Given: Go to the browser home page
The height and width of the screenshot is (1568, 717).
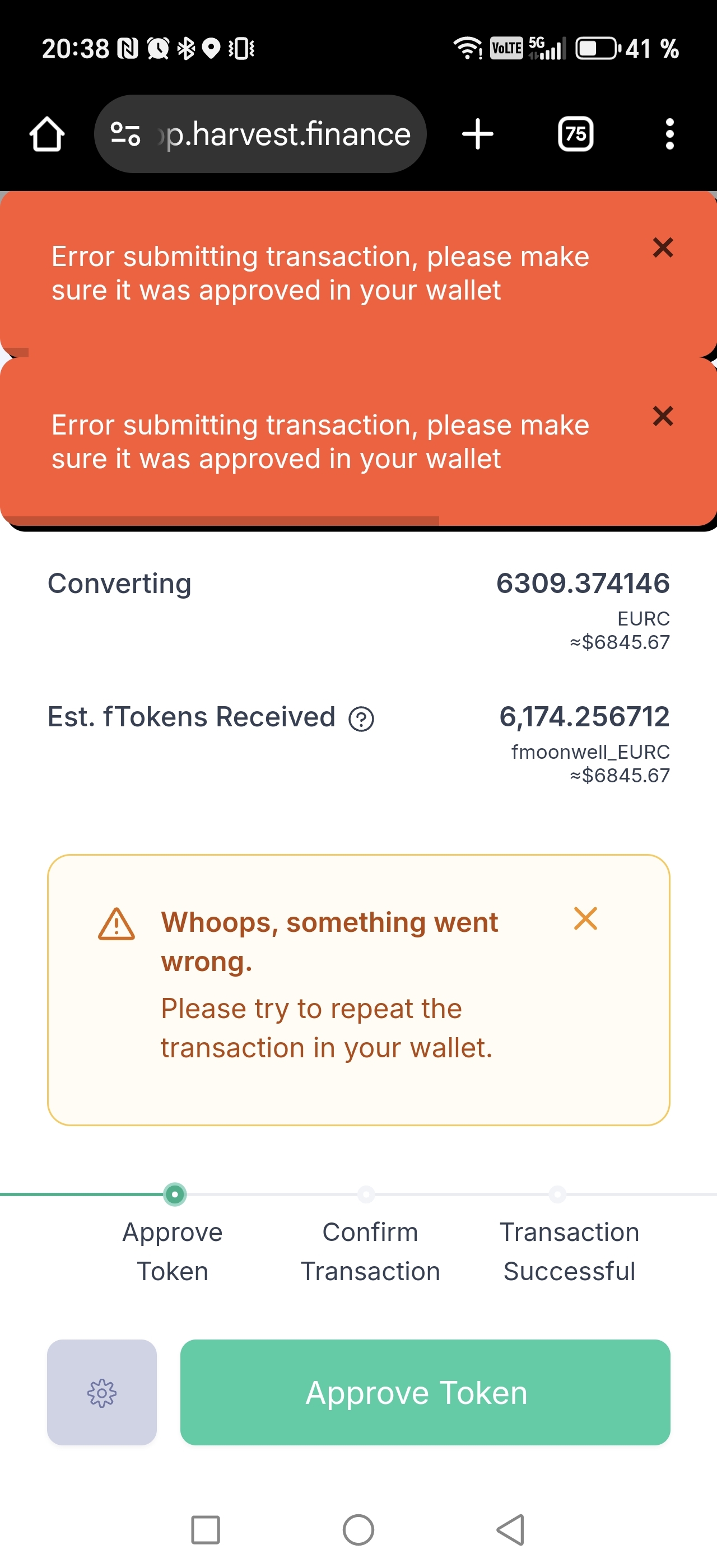Looking at the screenshot, I should pos(47,134).
